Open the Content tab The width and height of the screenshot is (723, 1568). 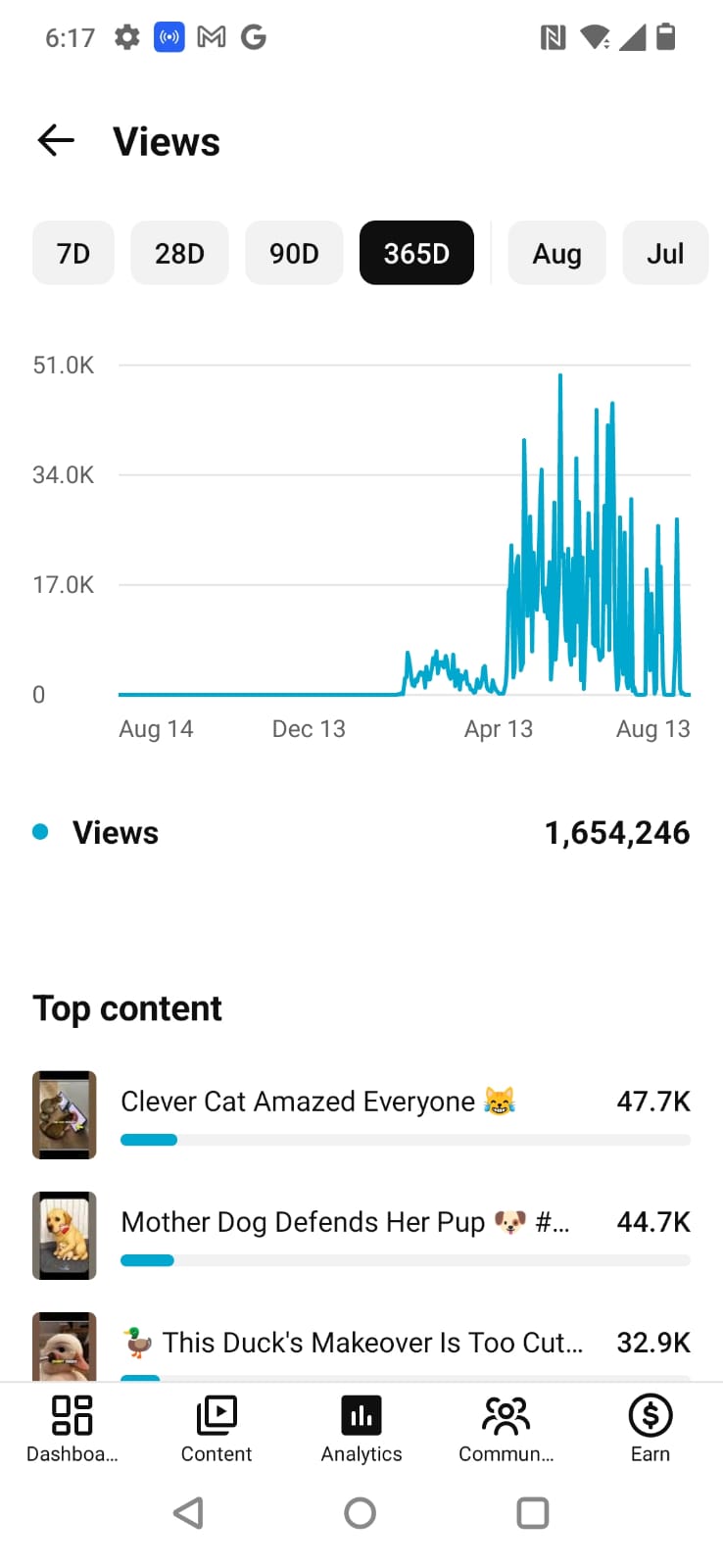tap(217, 1429)
